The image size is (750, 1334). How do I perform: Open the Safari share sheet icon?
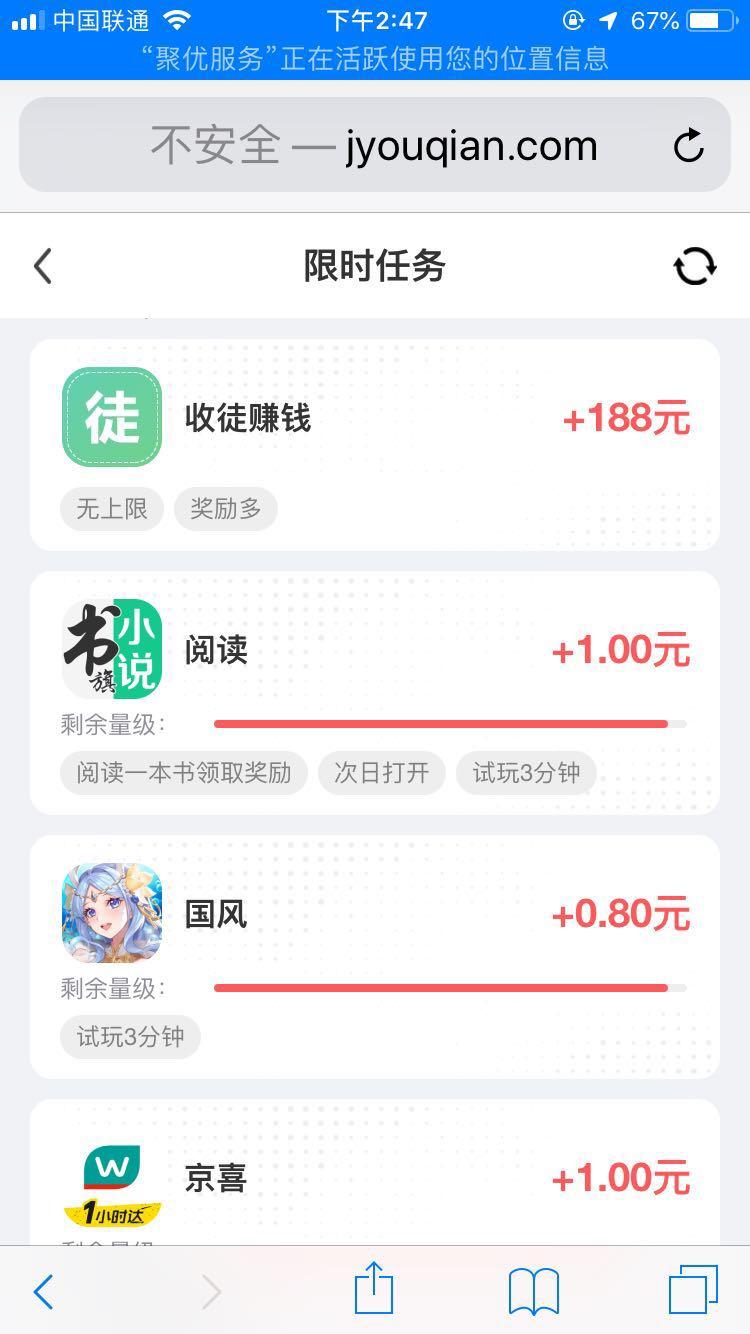point(374,1291)
